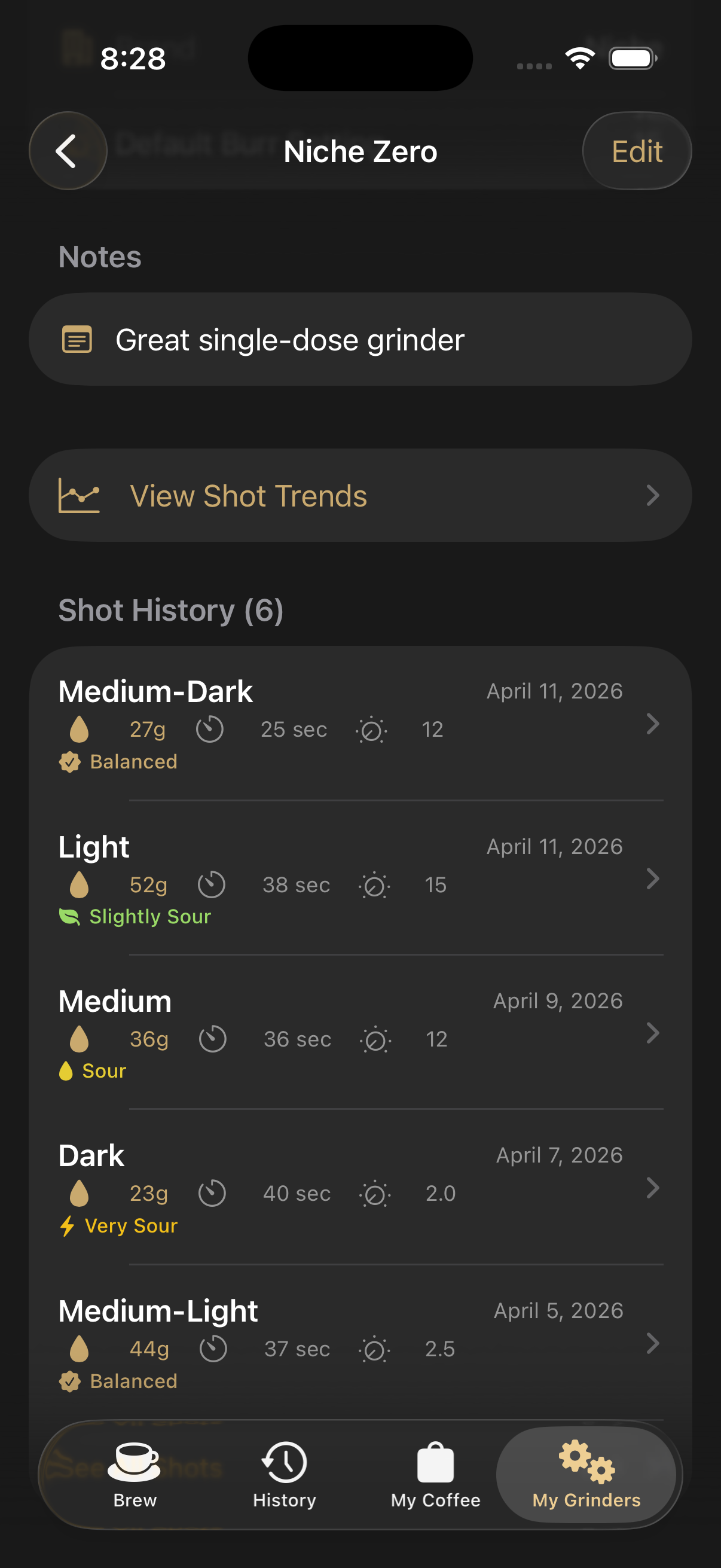
Task: Switch to the My Coffee tab
Action: coord(435,1475)
